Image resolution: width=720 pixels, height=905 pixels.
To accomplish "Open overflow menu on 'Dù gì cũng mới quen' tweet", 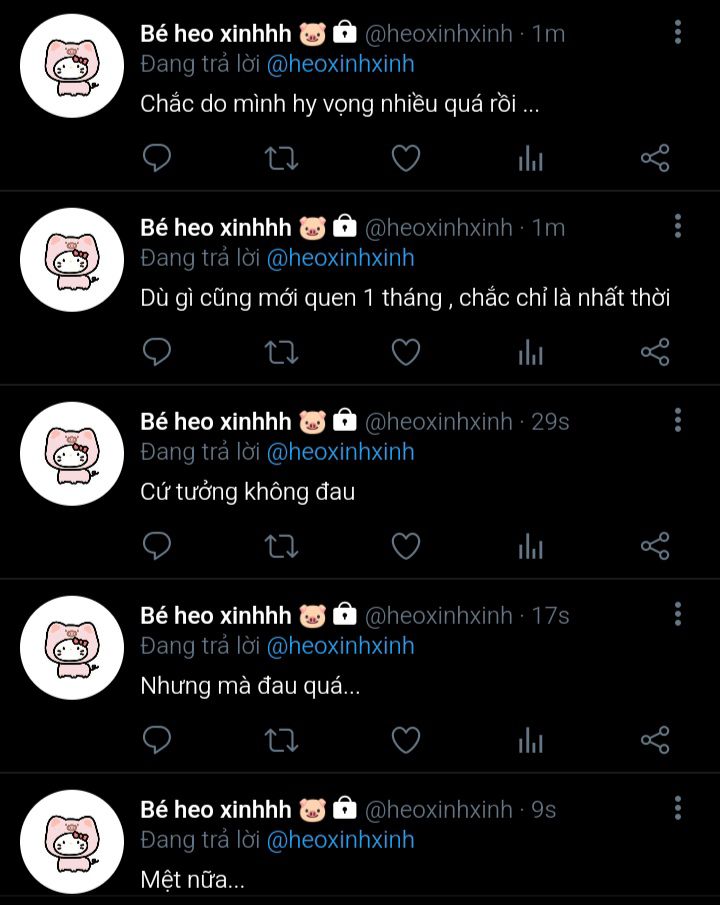I will pos(678,227).
